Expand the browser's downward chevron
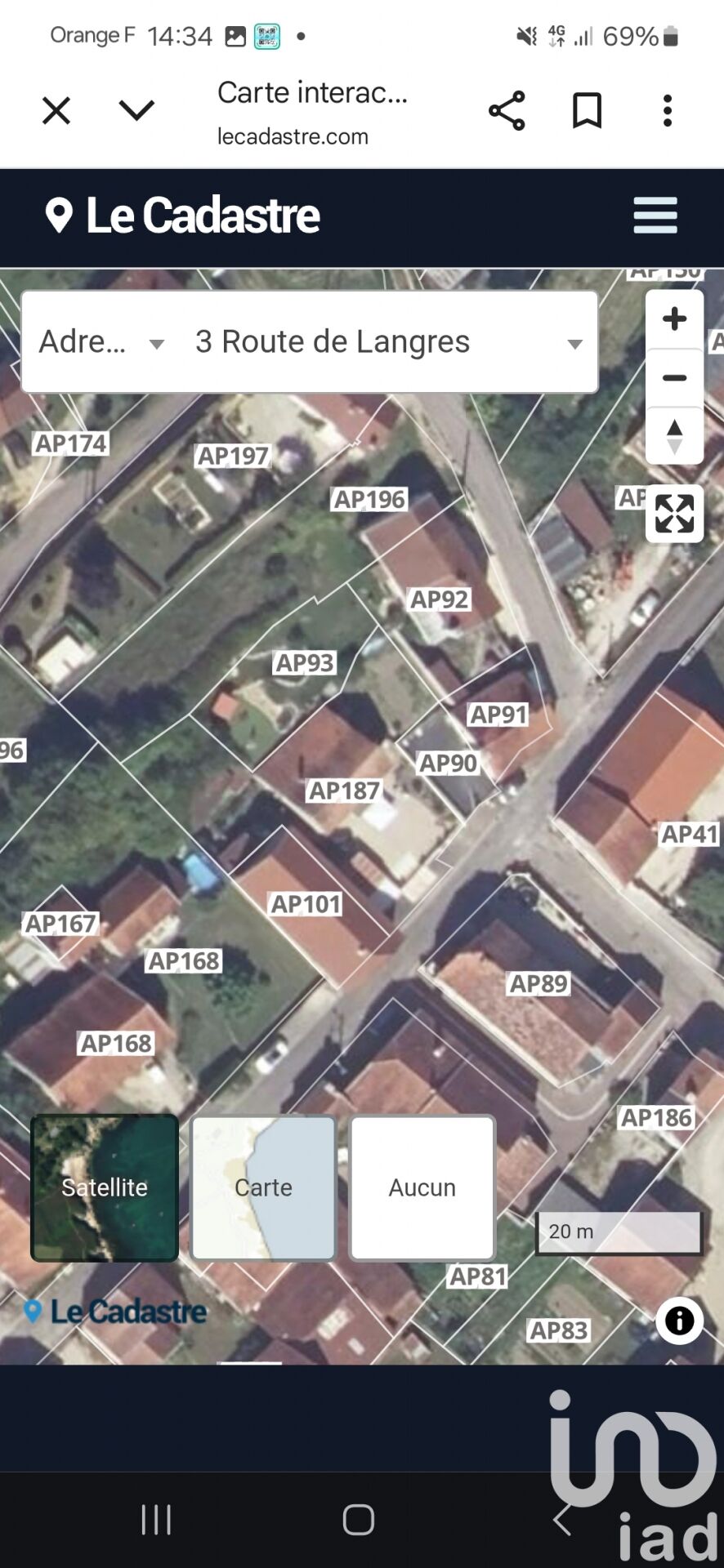 pyautogui.click(x=136, y=110)
